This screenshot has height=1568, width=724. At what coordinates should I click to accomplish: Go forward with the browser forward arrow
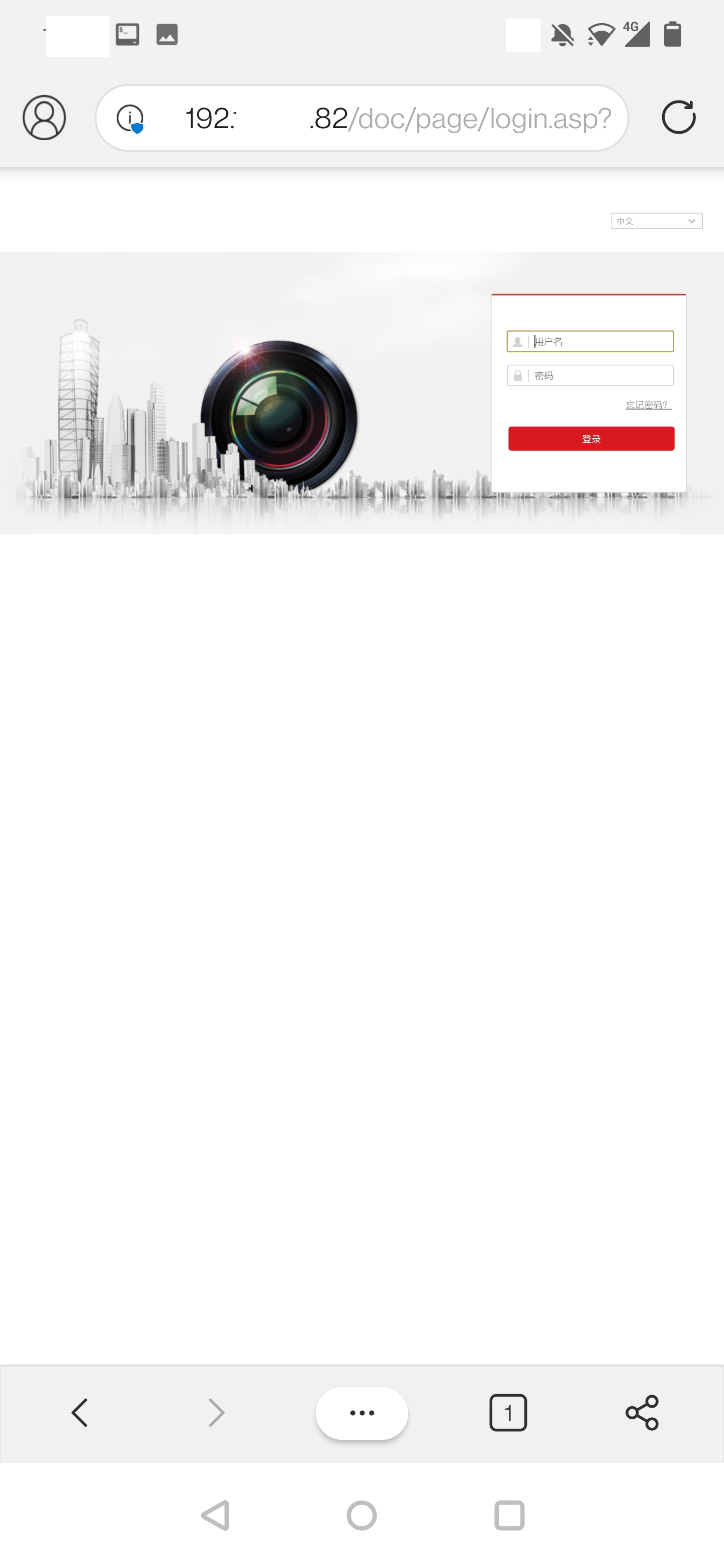coord(216,1413)
